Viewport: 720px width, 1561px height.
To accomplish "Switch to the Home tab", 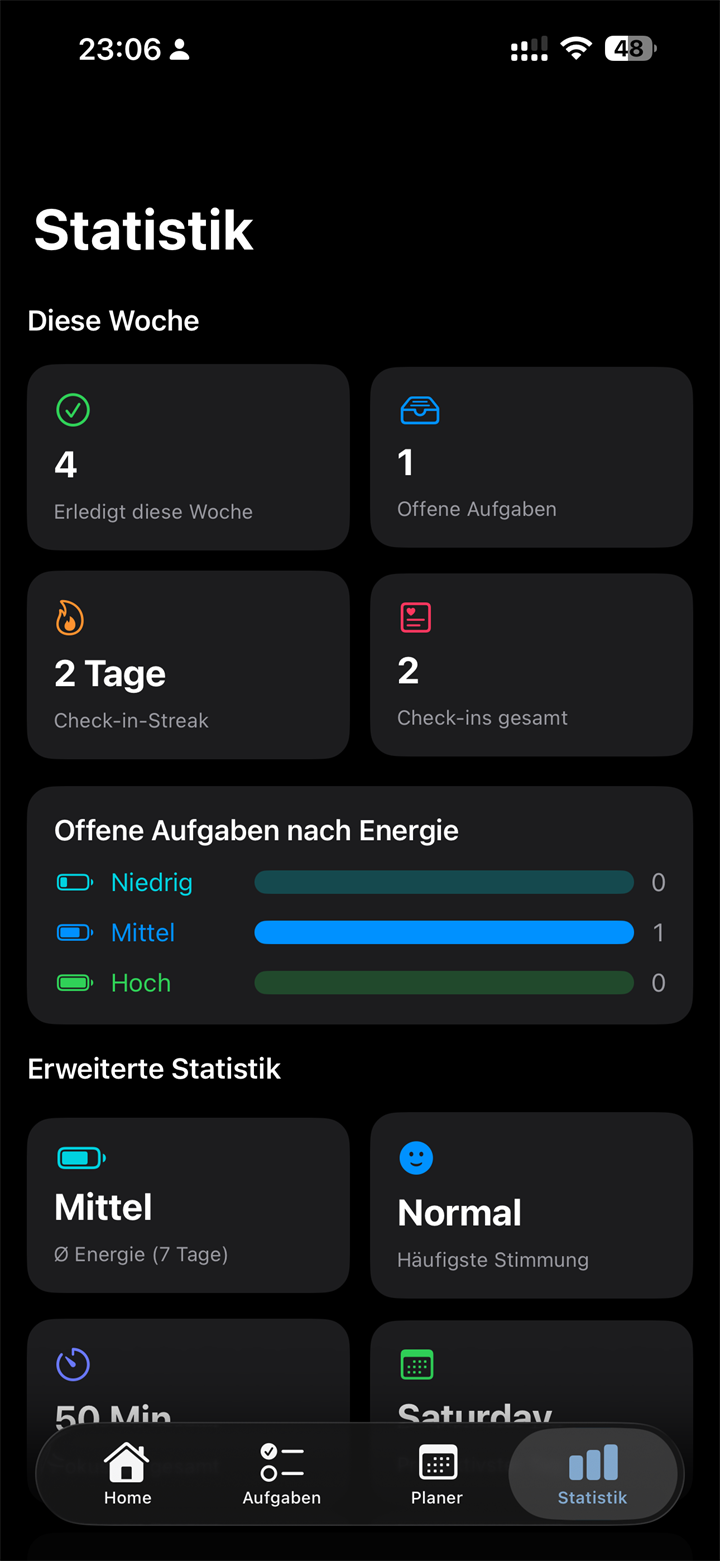I will [127, 1474].
